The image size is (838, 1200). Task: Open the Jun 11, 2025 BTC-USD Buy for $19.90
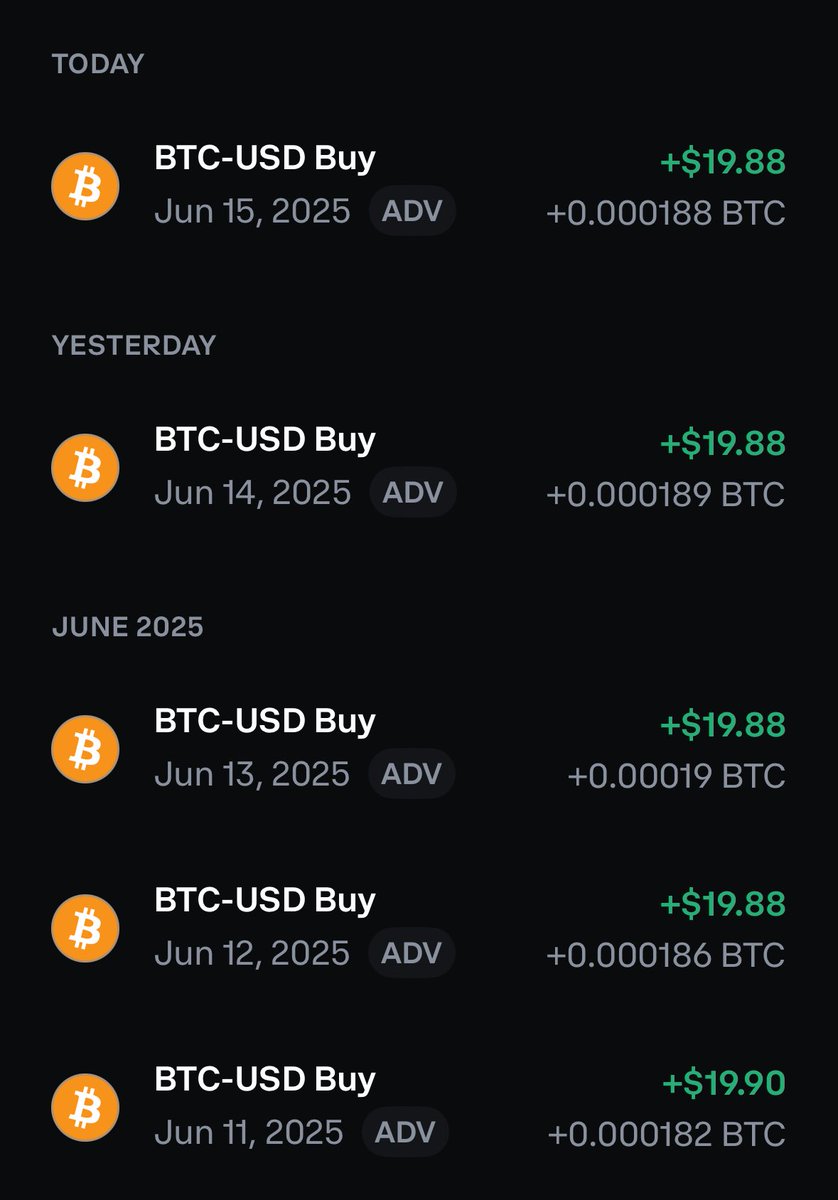click(418, 1107)
